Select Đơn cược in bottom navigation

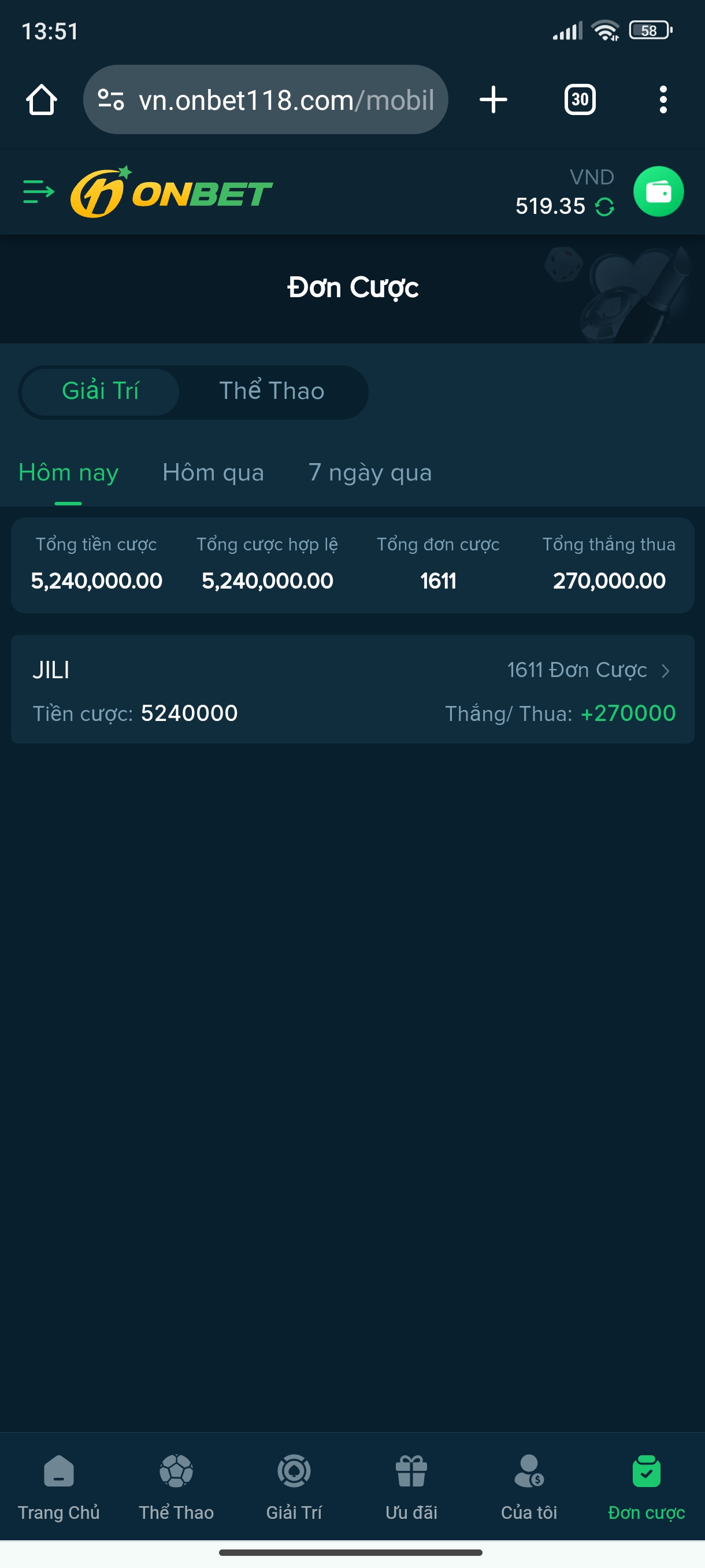pos(647,1487)
